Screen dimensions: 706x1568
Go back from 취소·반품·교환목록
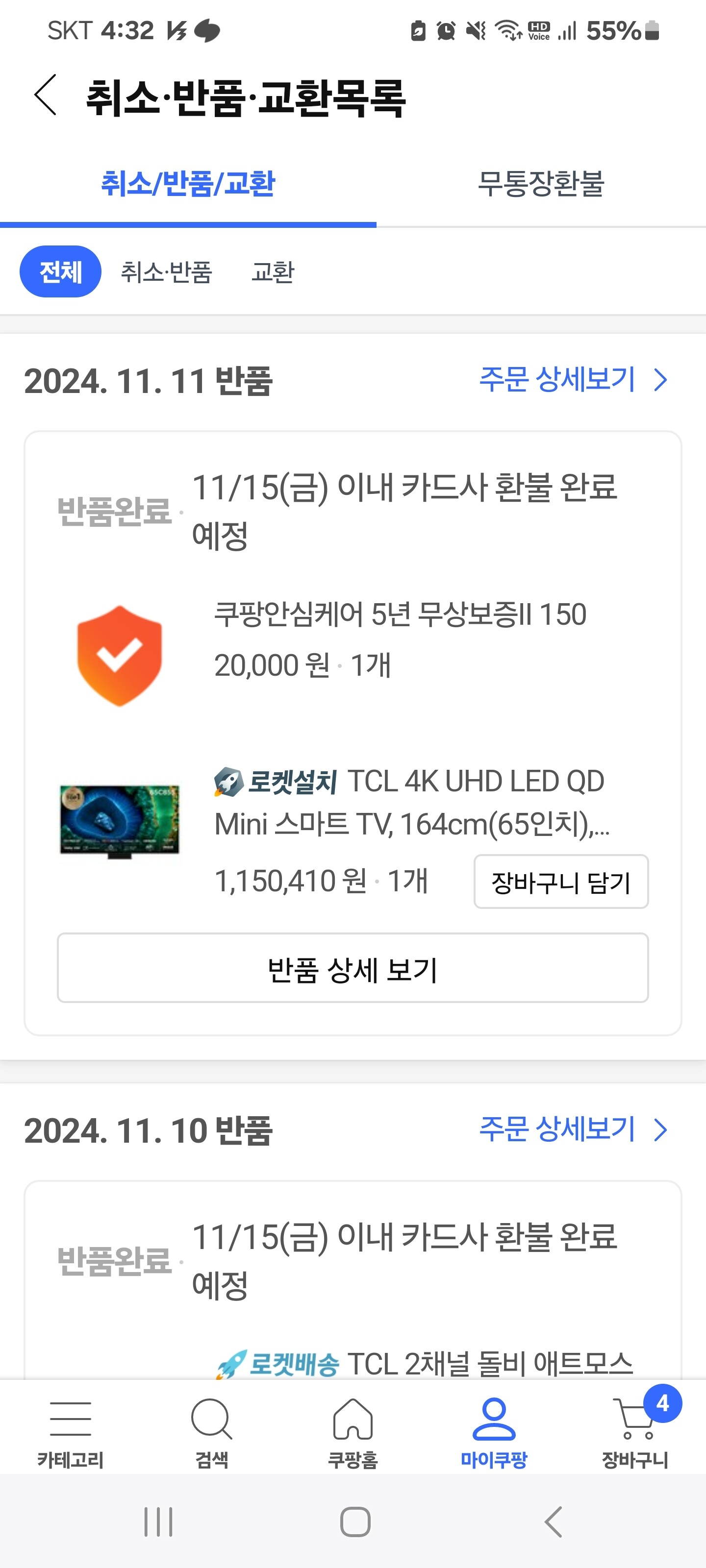point(46,96)
